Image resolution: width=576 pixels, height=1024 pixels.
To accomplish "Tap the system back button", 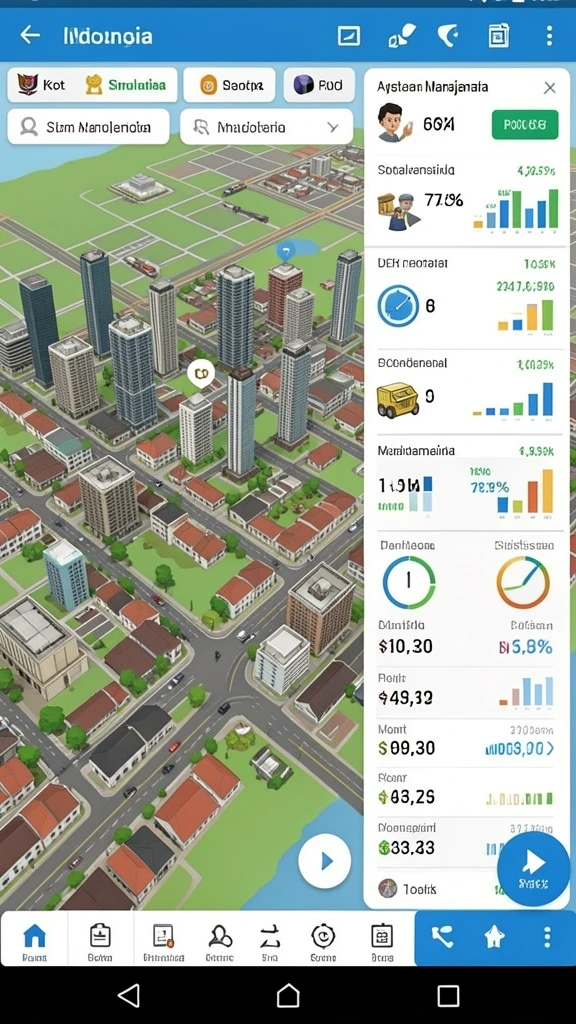I will pyautogui.click(x=129, y=996).
